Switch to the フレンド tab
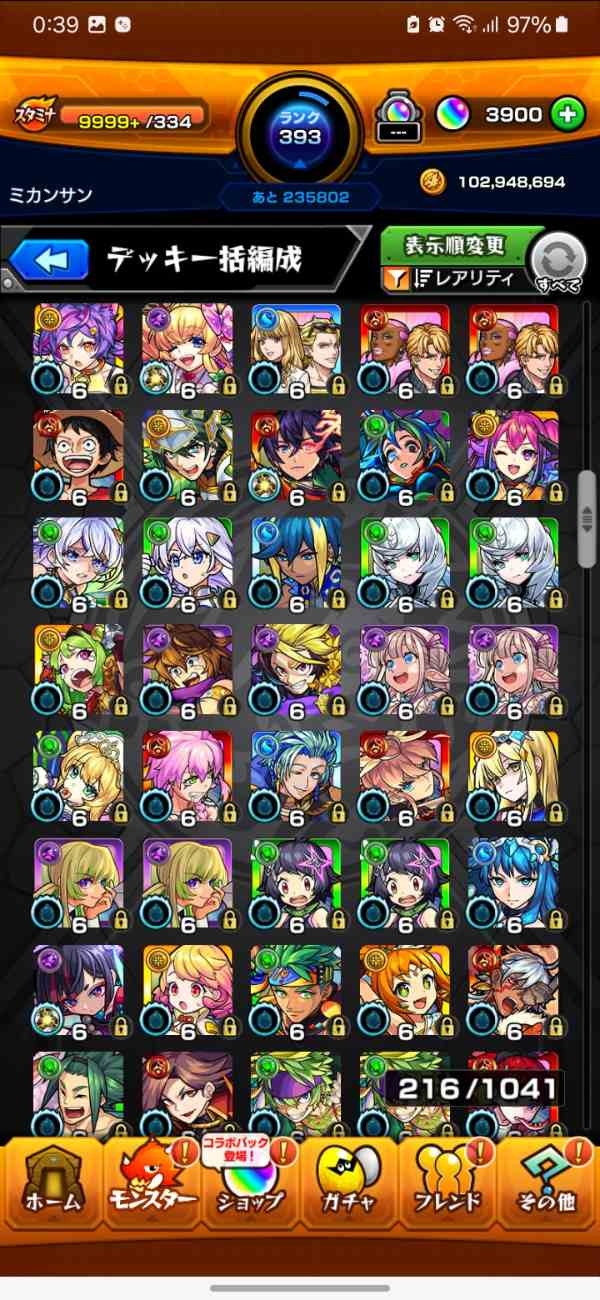 [447, 1189]
